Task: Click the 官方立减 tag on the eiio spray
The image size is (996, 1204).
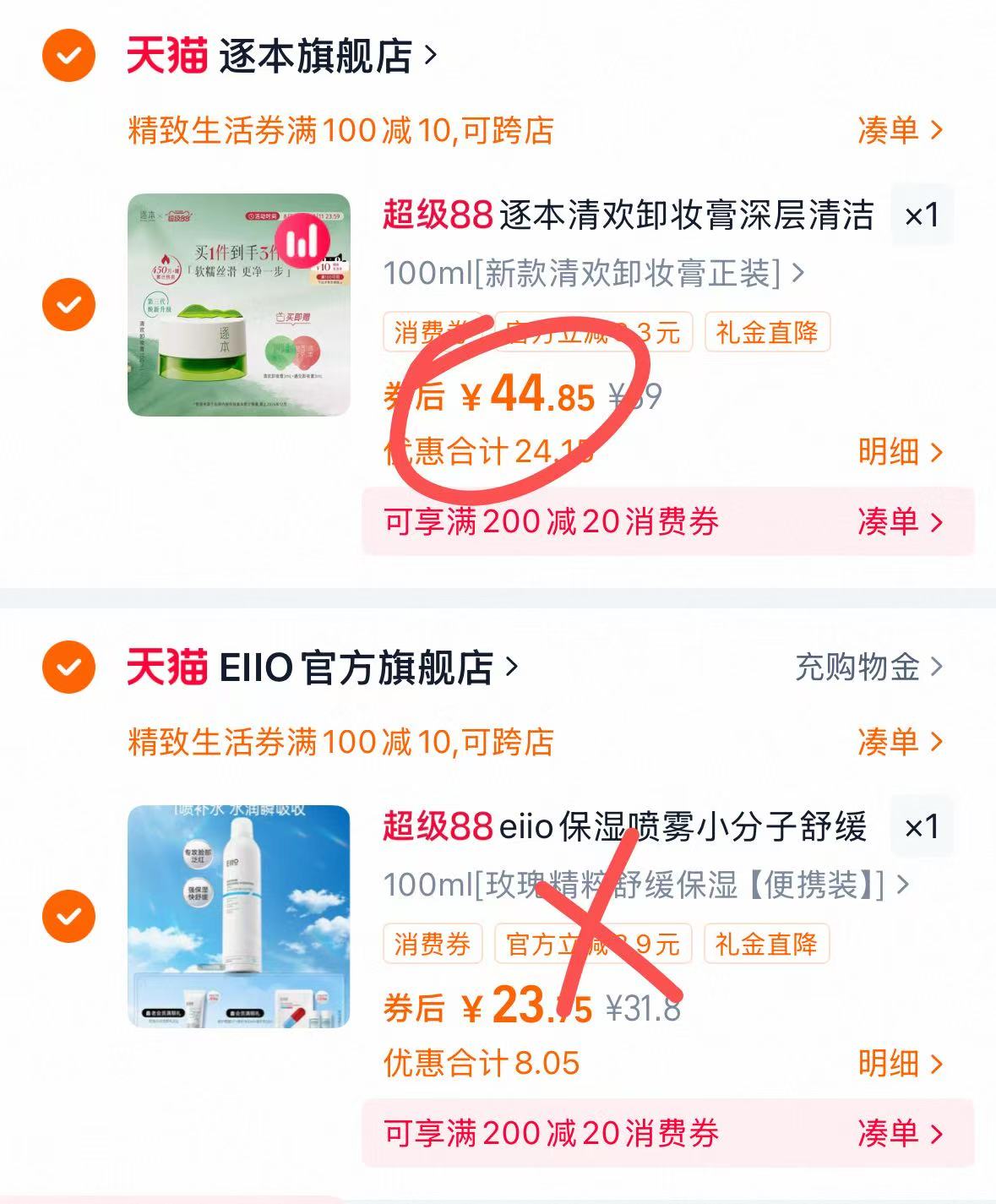Action: tap(591, 945)
